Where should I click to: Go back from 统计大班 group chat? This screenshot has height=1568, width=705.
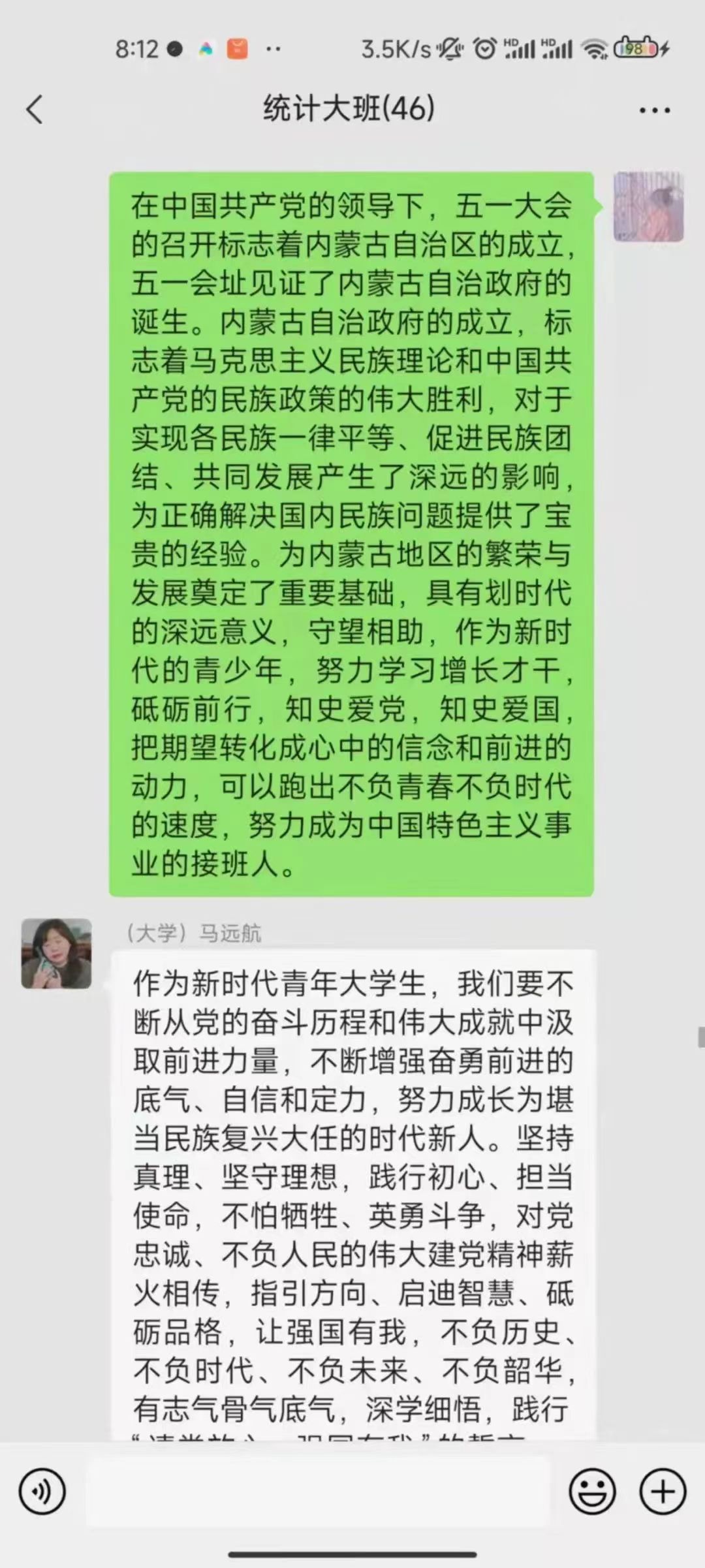pos(35,109)
